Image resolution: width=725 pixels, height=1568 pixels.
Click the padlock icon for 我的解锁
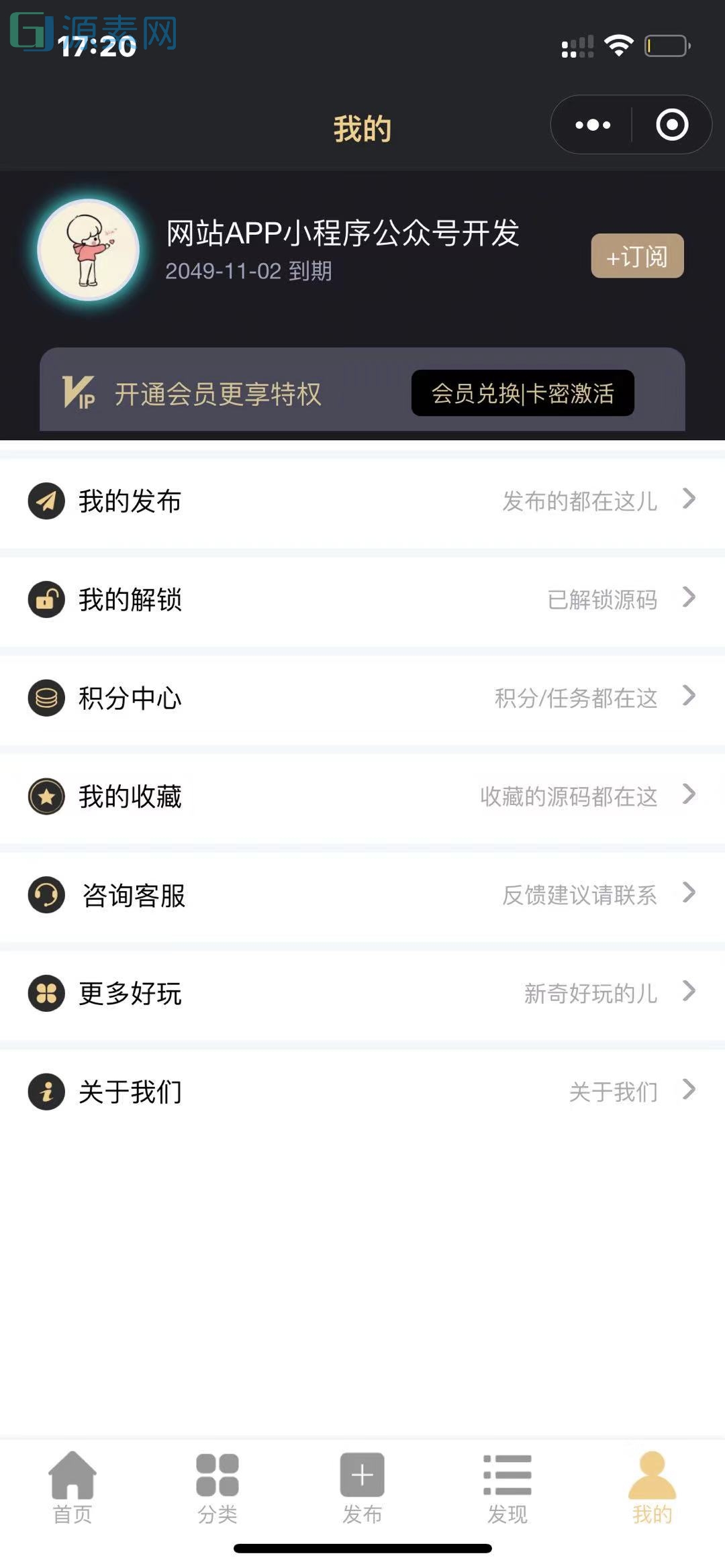(45, 600)
